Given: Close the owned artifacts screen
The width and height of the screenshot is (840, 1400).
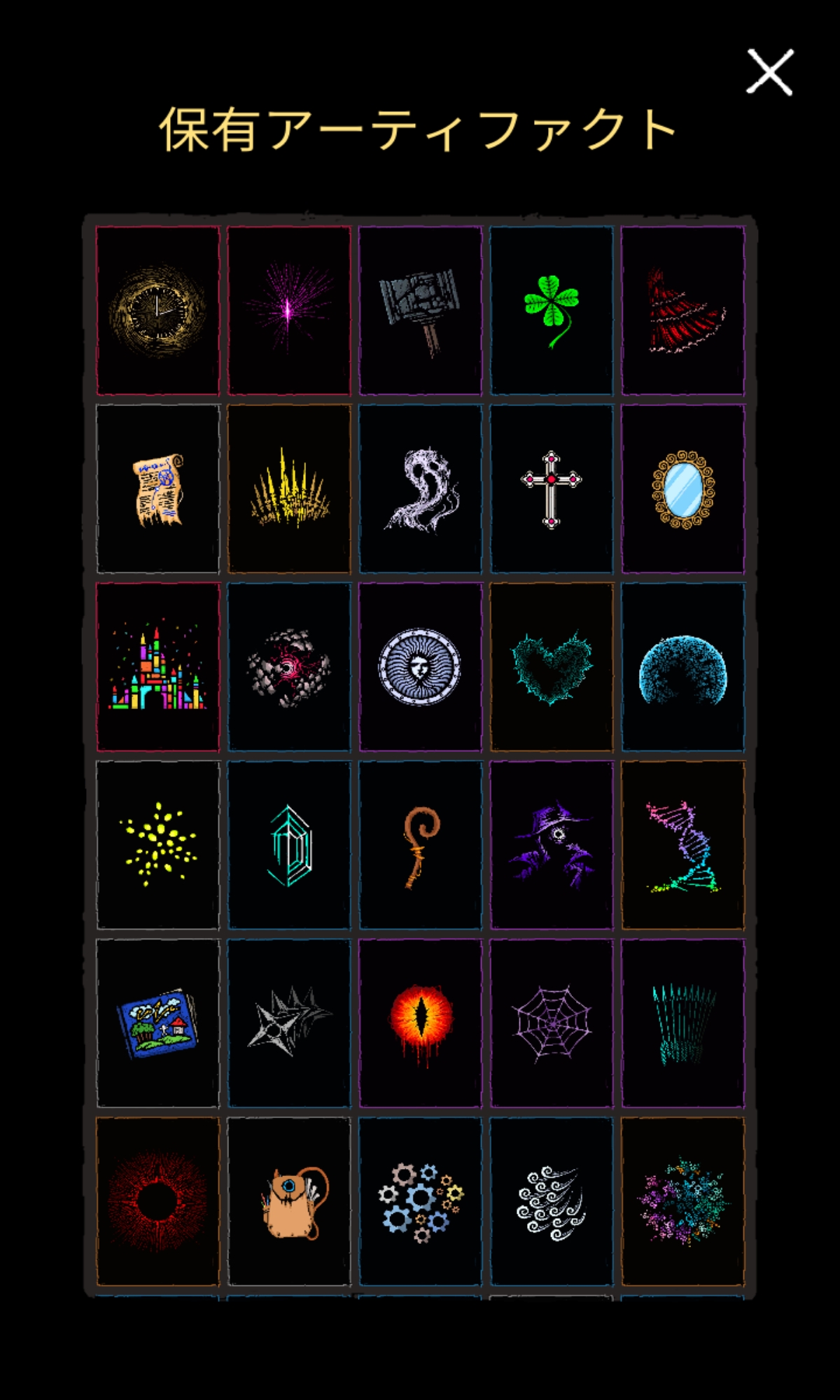Looking at the screenshot, I should coord(769,72).
